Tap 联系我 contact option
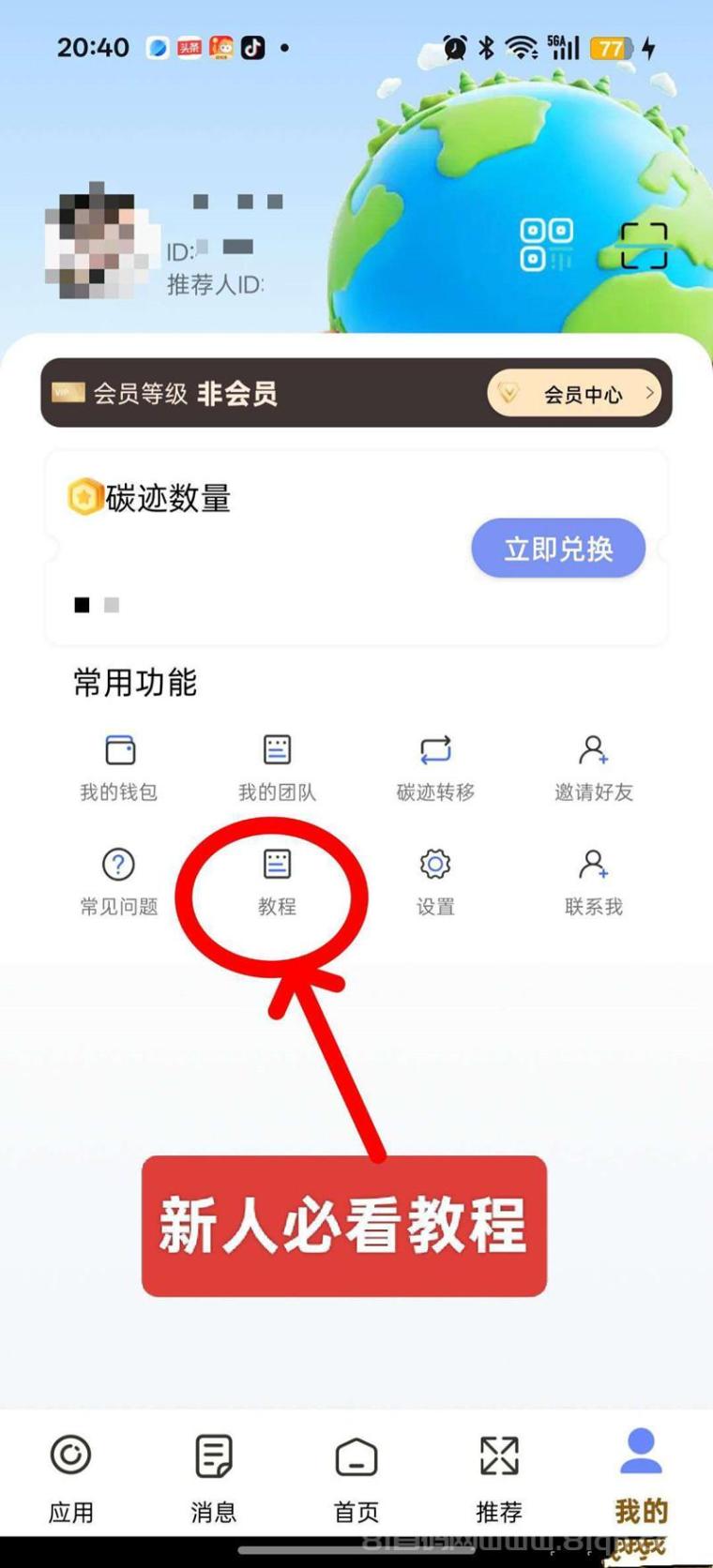 (x=593, y=882)
